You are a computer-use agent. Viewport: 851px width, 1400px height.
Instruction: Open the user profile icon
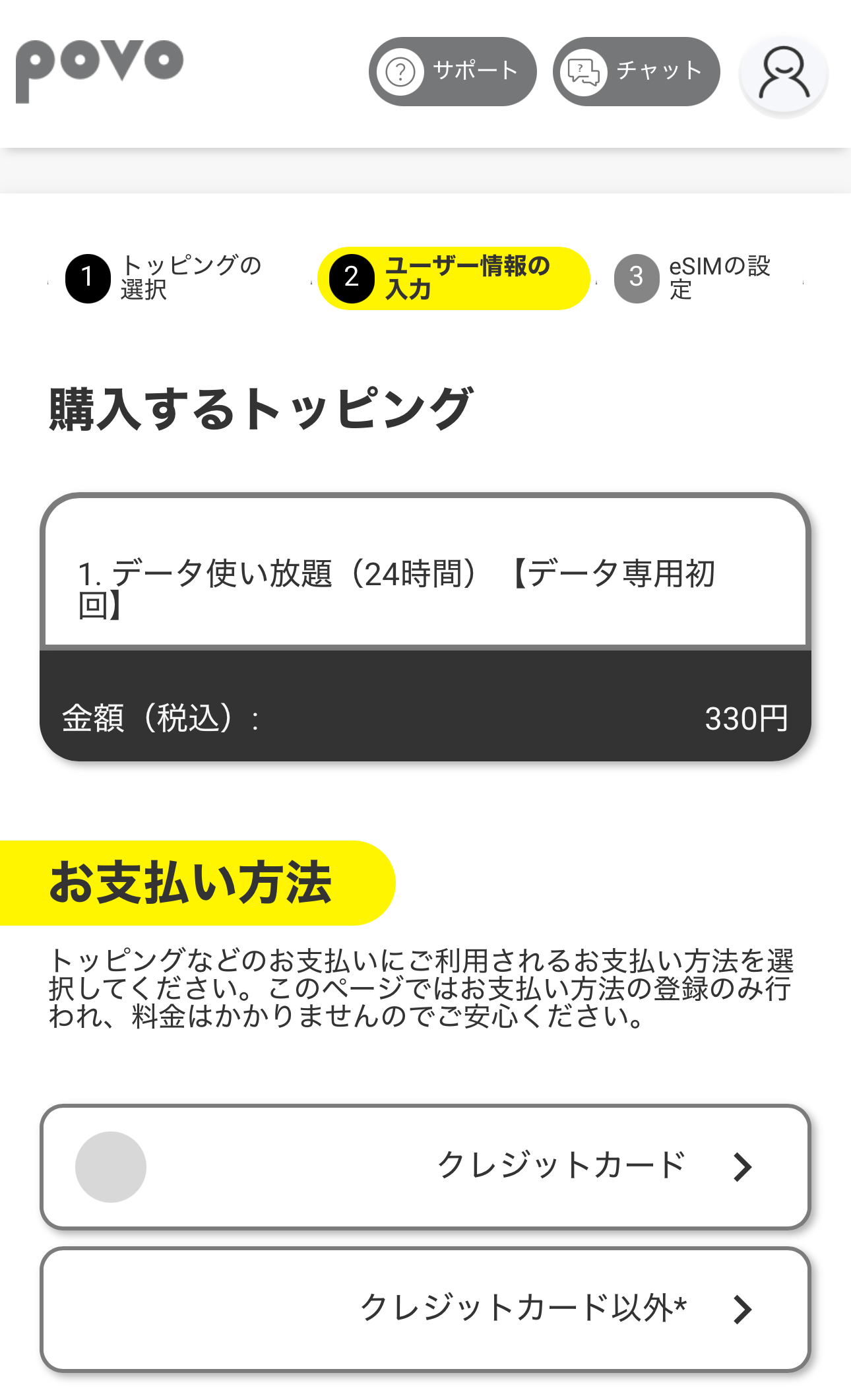click(x=783, y=74)
